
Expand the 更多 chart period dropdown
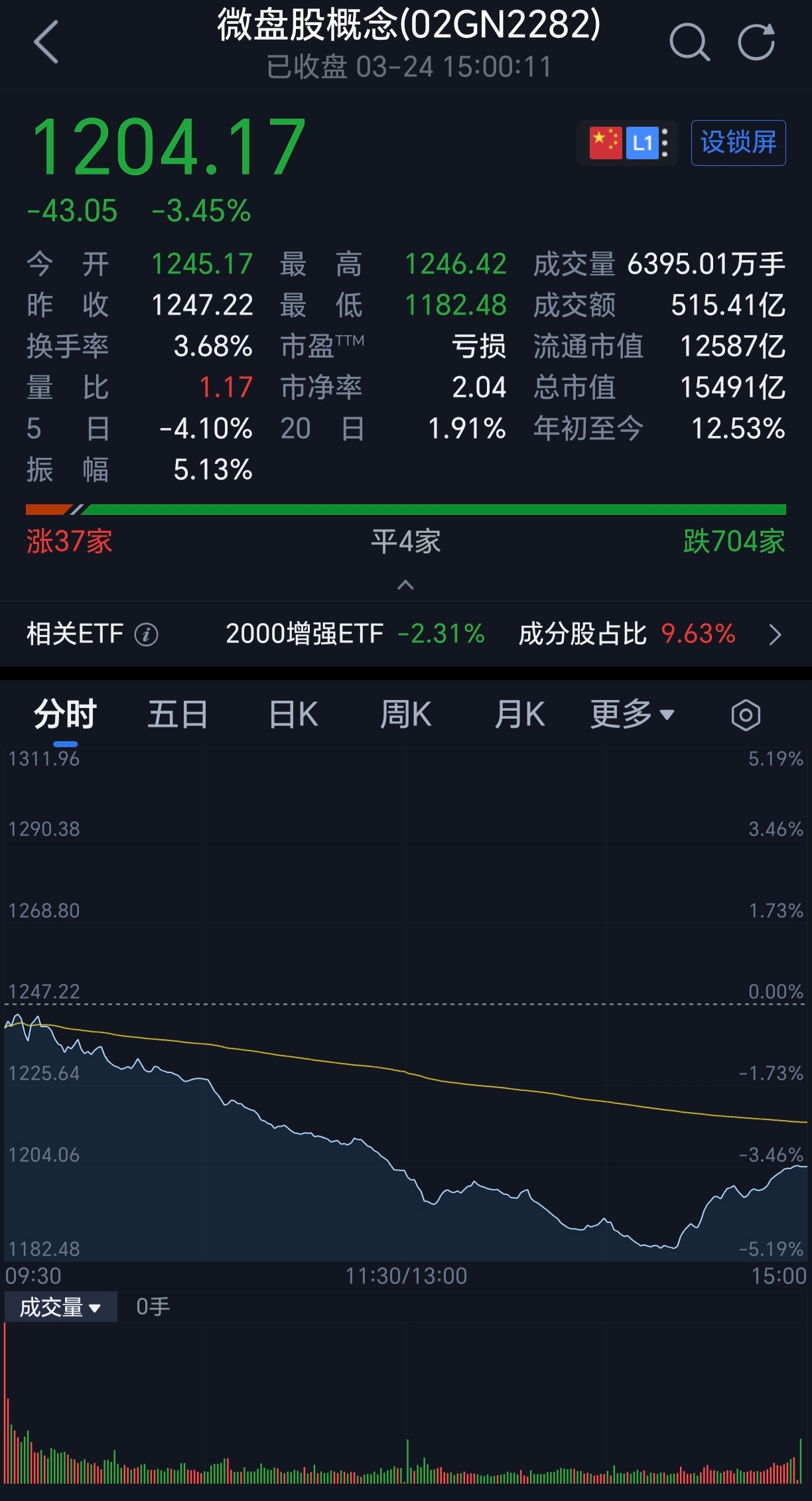coord(632,715)
